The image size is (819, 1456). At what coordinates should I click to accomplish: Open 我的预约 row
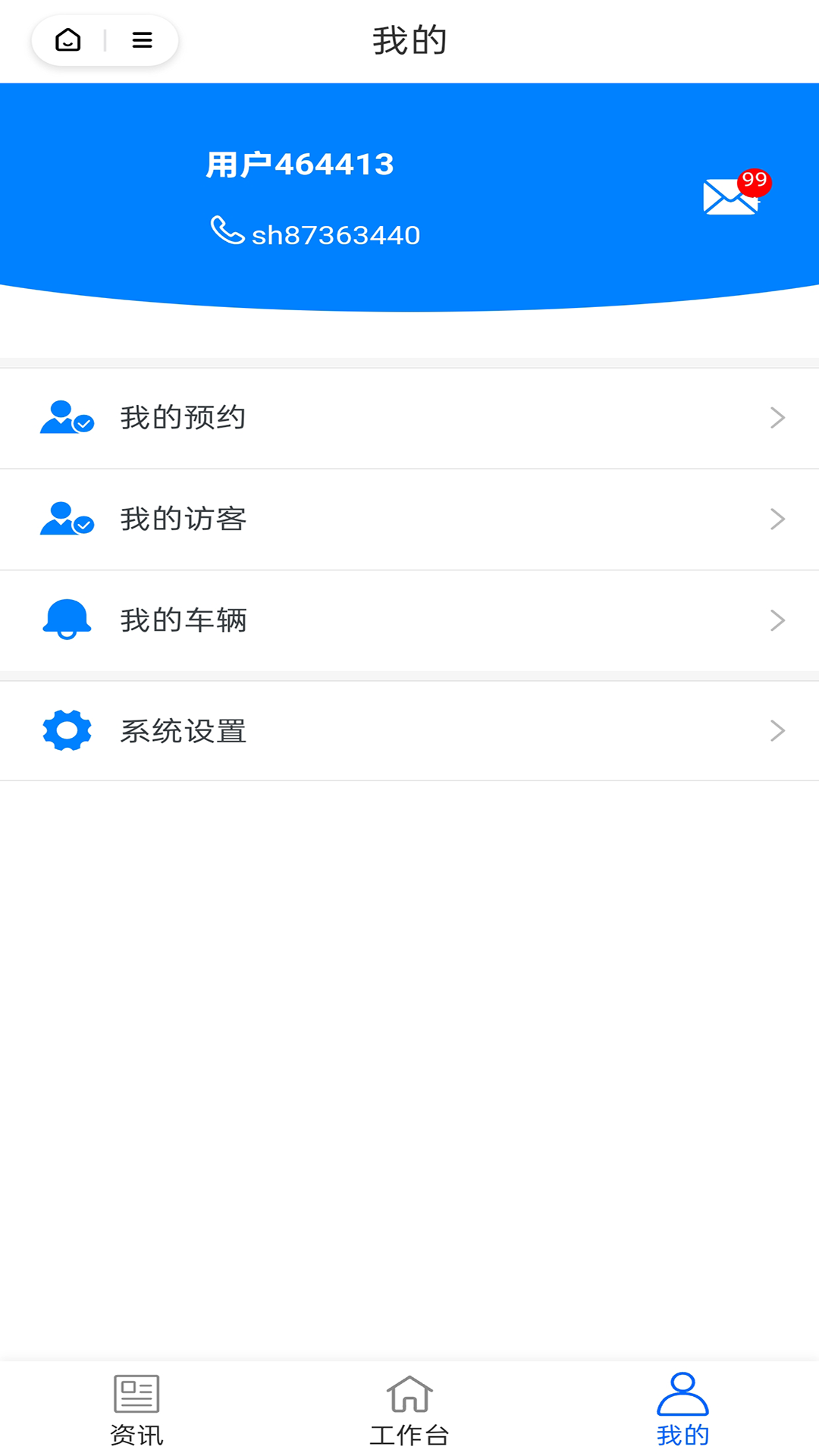(409, 418)
